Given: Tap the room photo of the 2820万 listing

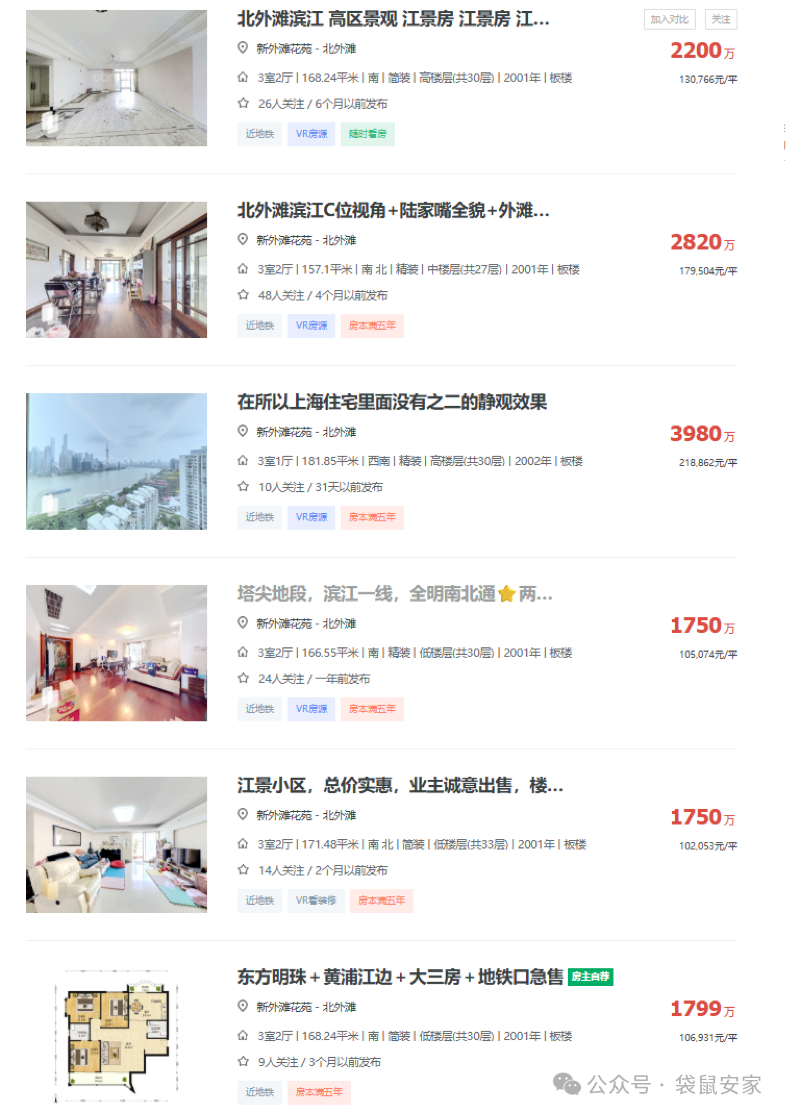Looking at the screenshot, I should pyautogui.click(x=116, y=270).
